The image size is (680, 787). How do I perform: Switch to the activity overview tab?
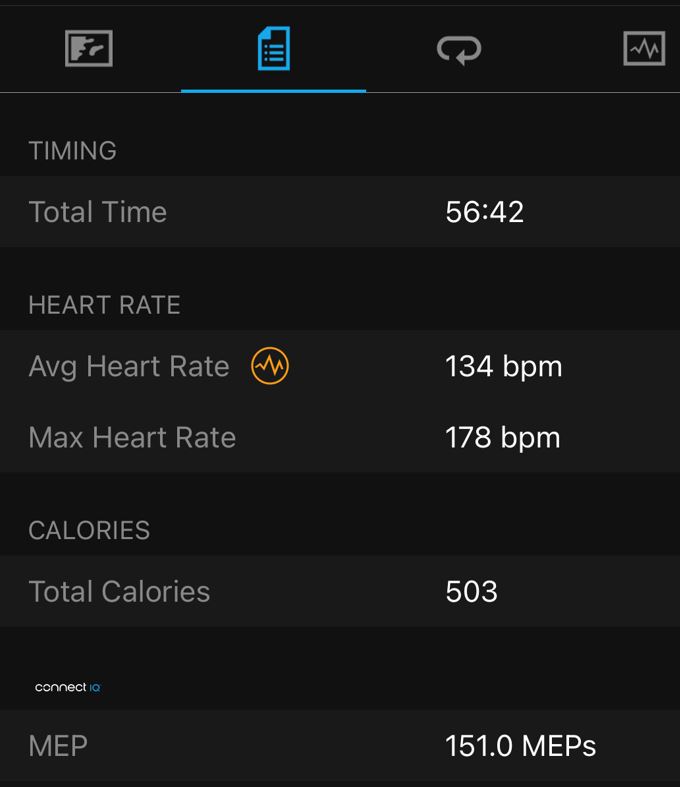pos(89,48)
